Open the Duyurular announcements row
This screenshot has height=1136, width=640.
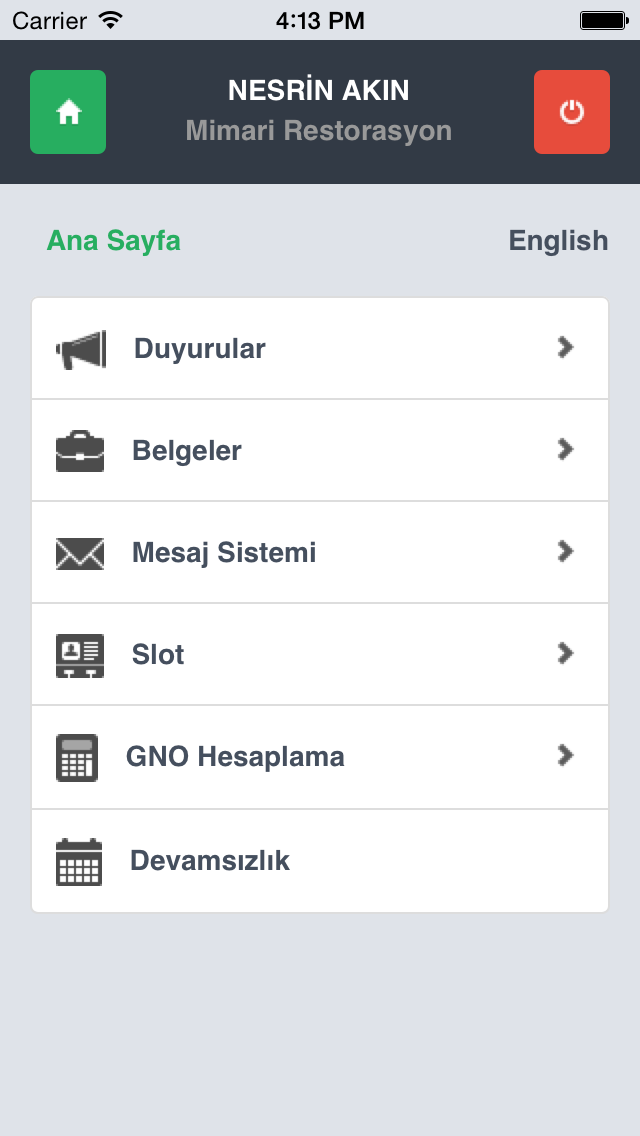[x=320, y=348]
